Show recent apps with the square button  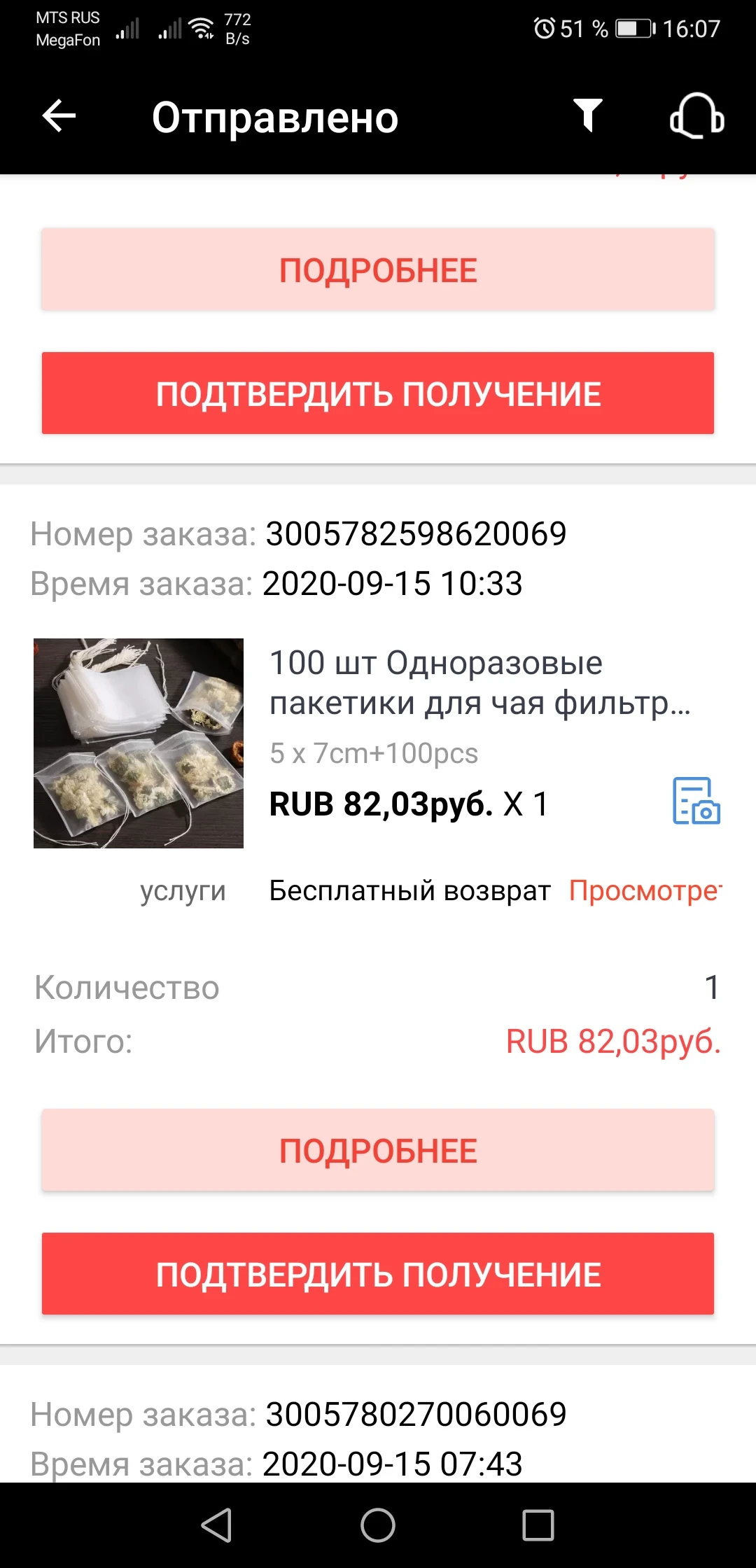tap(538, 1525)
